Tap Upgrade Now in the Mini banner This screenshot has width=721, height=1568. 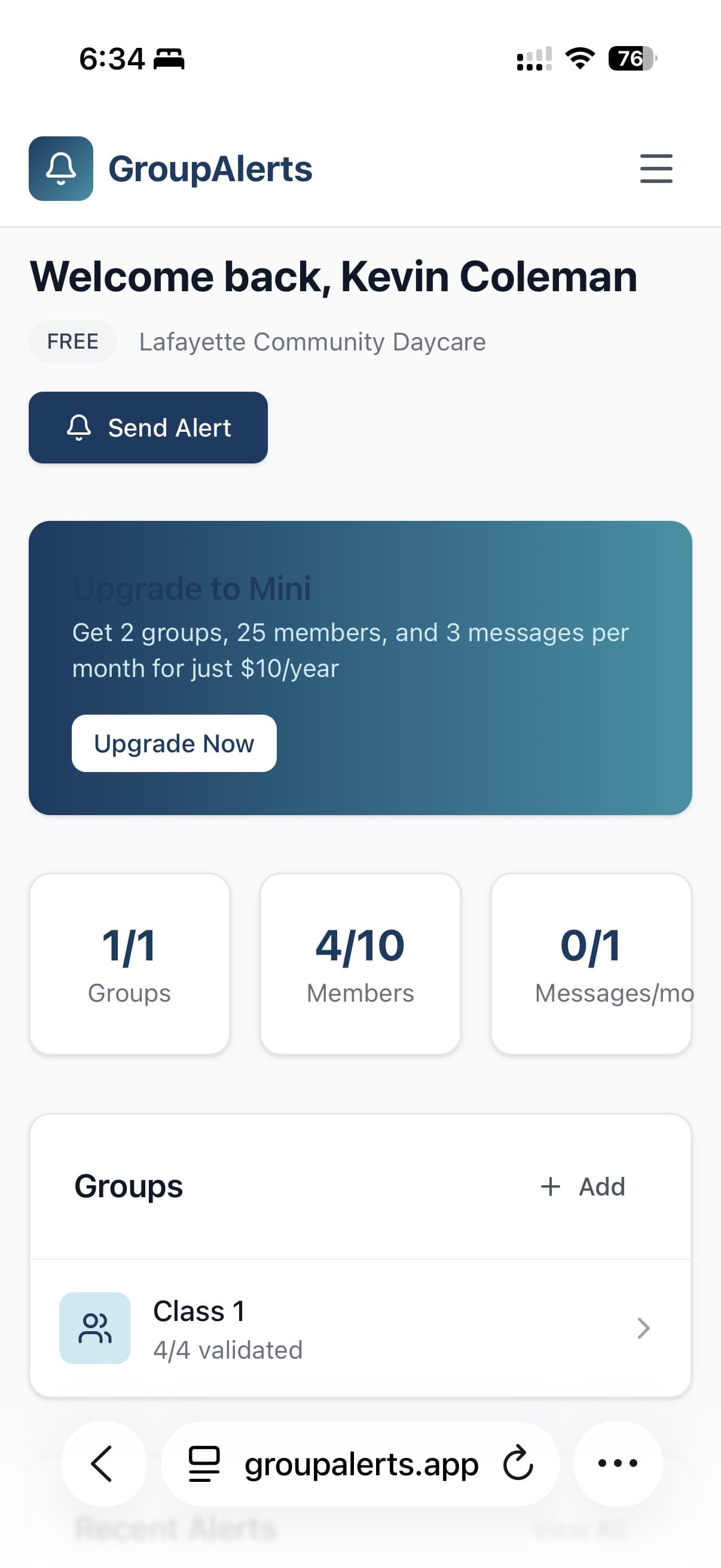click(173, 743)
